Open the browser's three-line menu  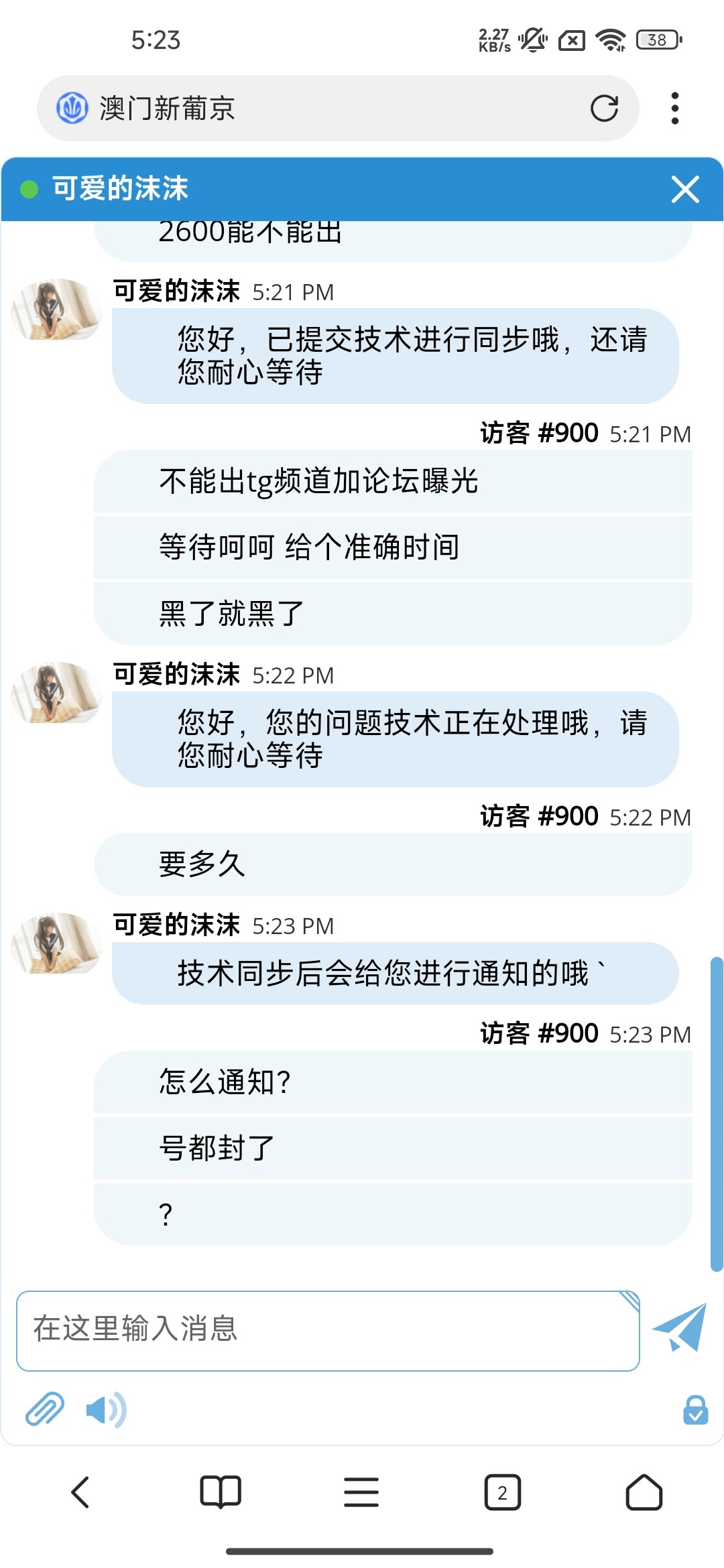coord(361,1492)
